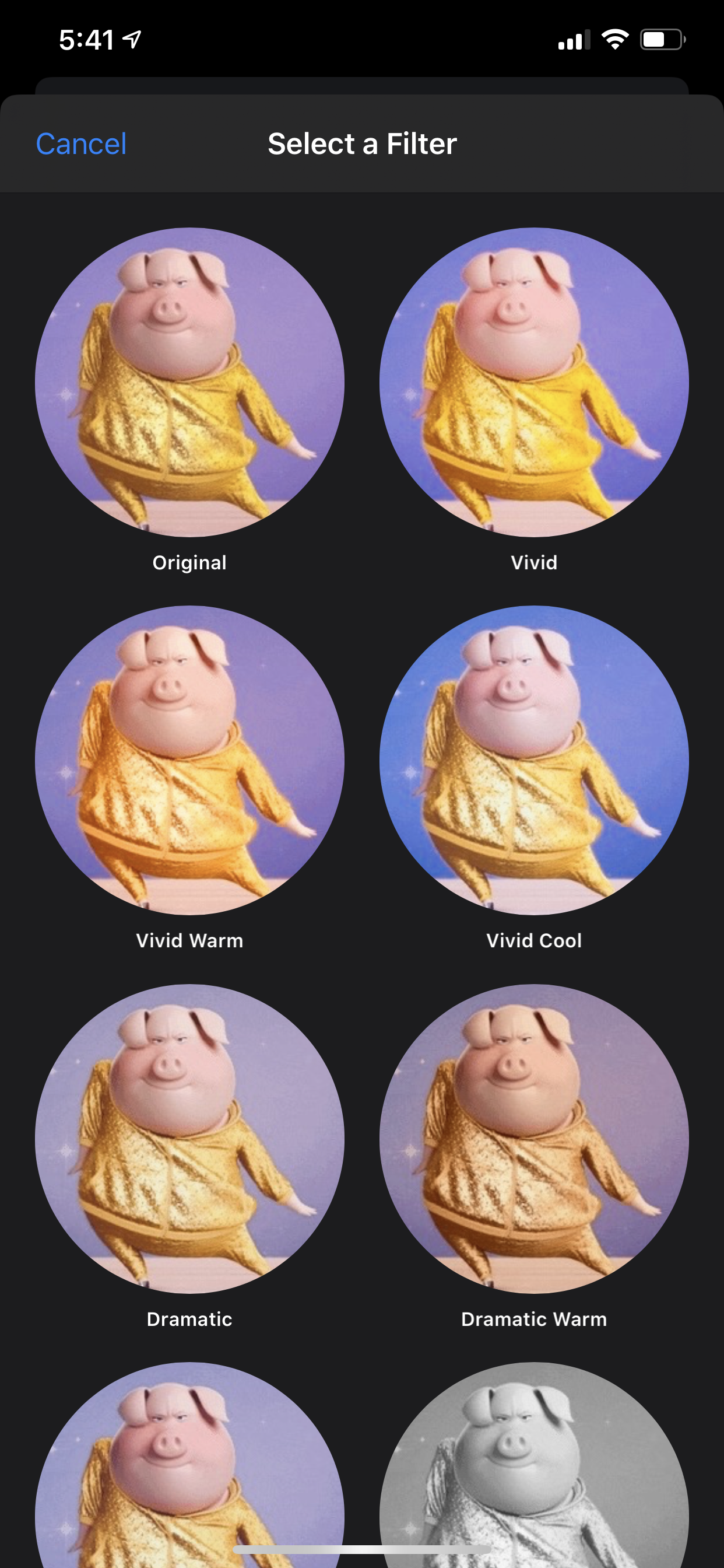724x1568 pixels.
Task: Cancel the filter selection
Action: tap(81, 144)
